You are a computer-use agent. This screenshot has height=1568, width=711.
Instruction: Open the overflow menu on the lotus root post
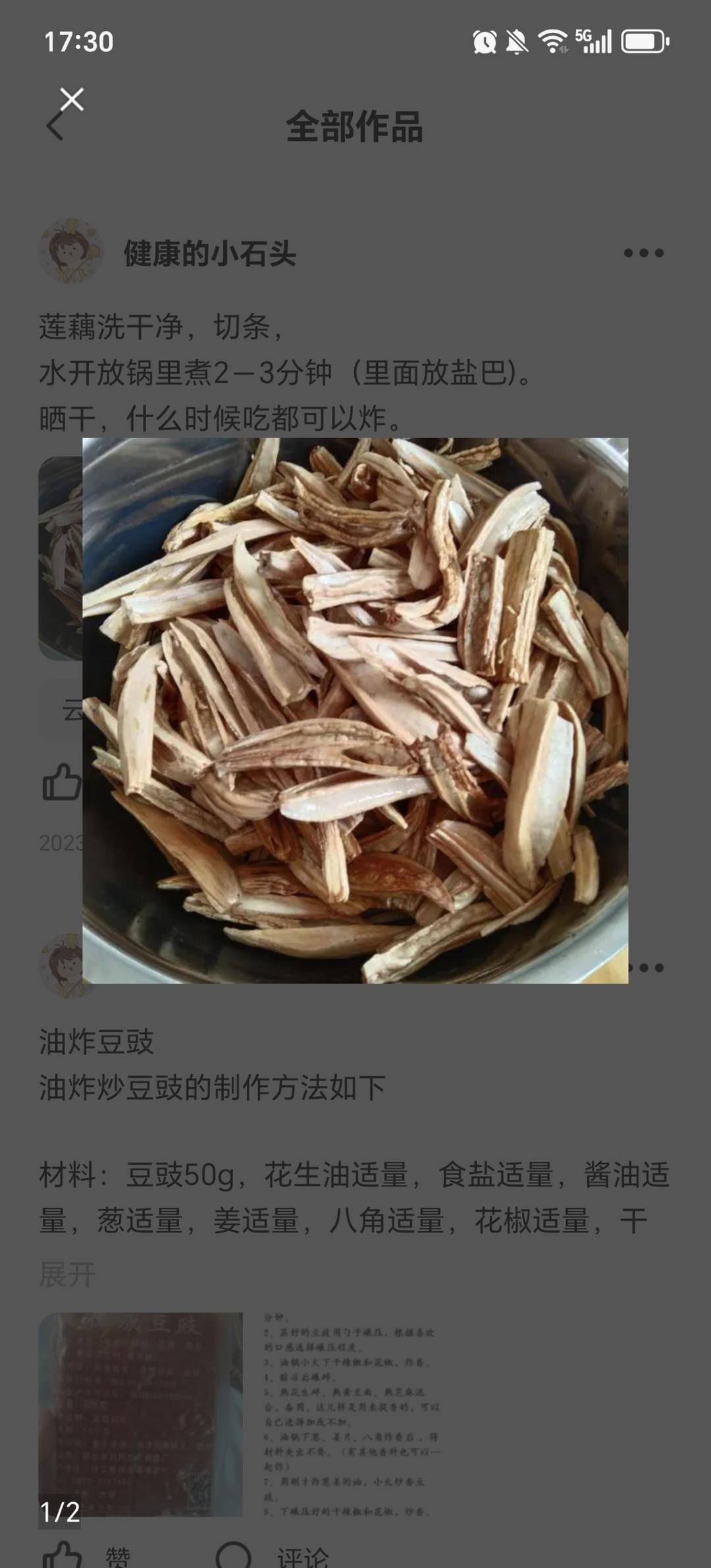(643, 253)
